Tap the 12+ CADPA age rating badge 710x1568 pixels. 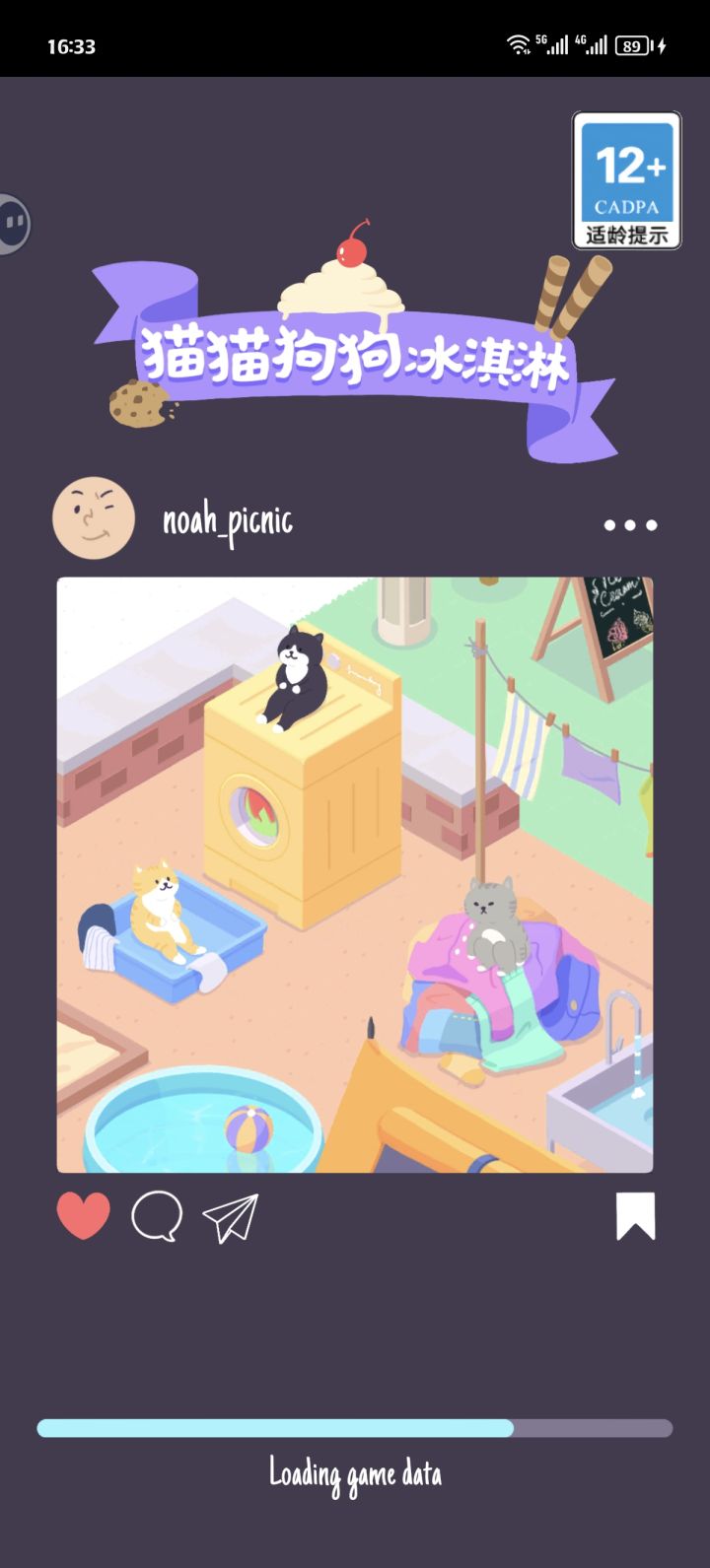627,180
